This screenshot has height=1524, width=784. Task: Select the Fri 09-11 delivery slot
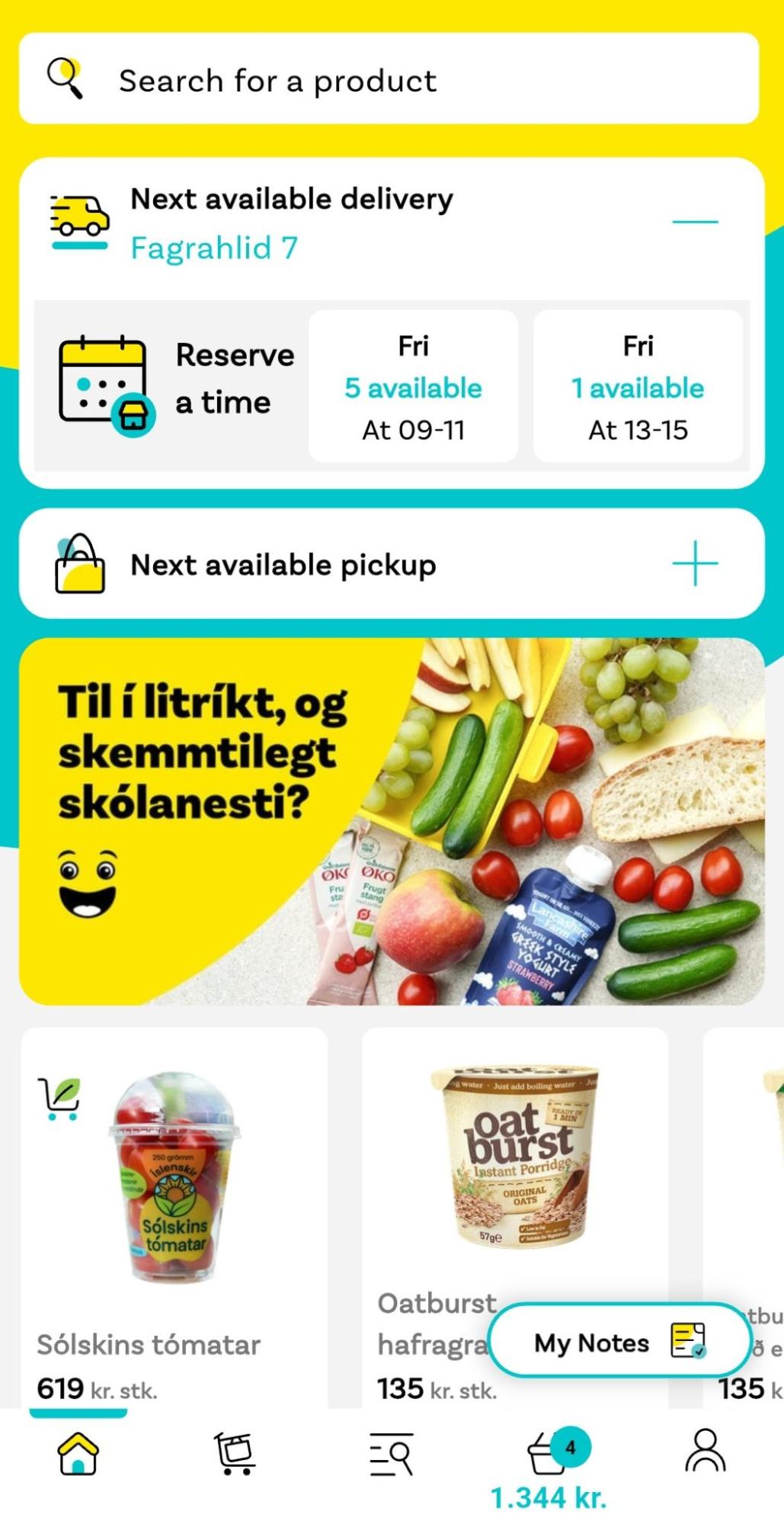(413, 387)
